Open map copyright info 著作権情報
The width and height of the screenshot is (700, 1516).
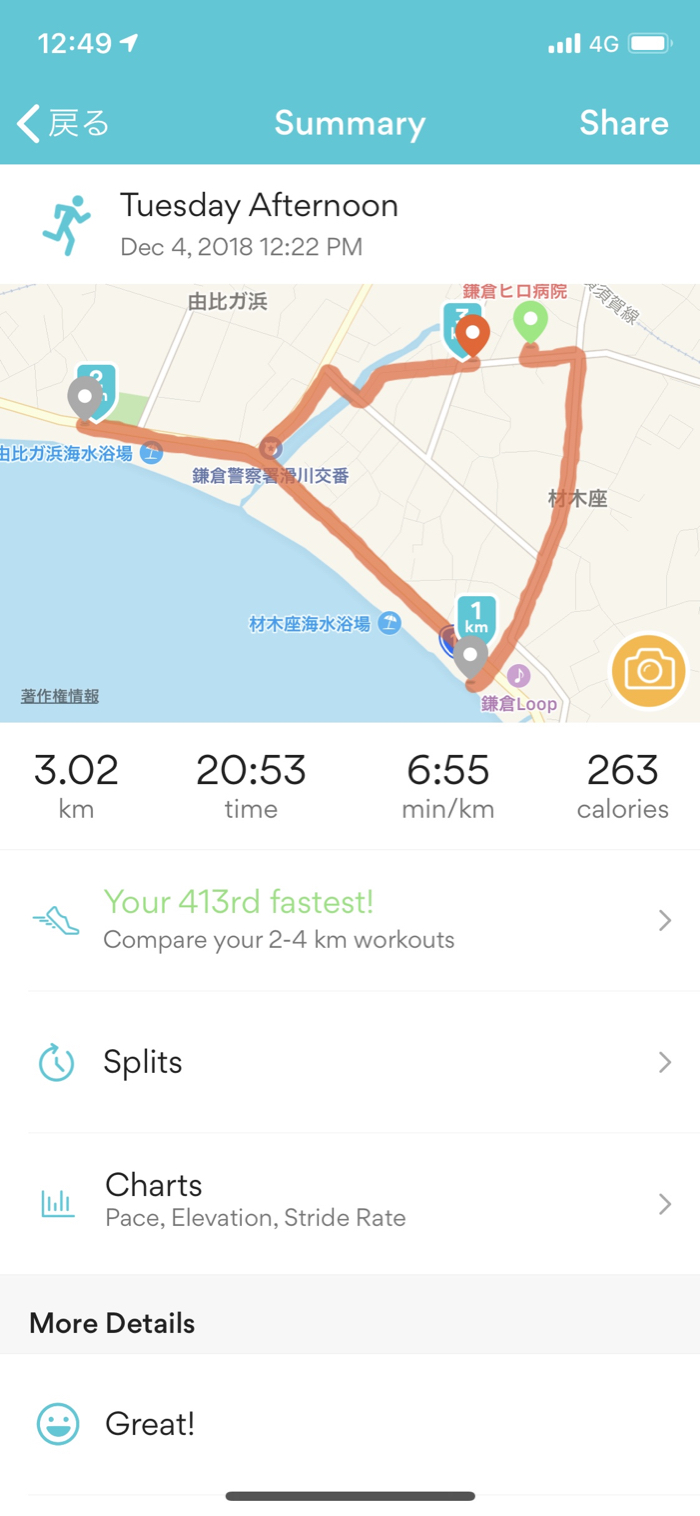click(60, 697)
